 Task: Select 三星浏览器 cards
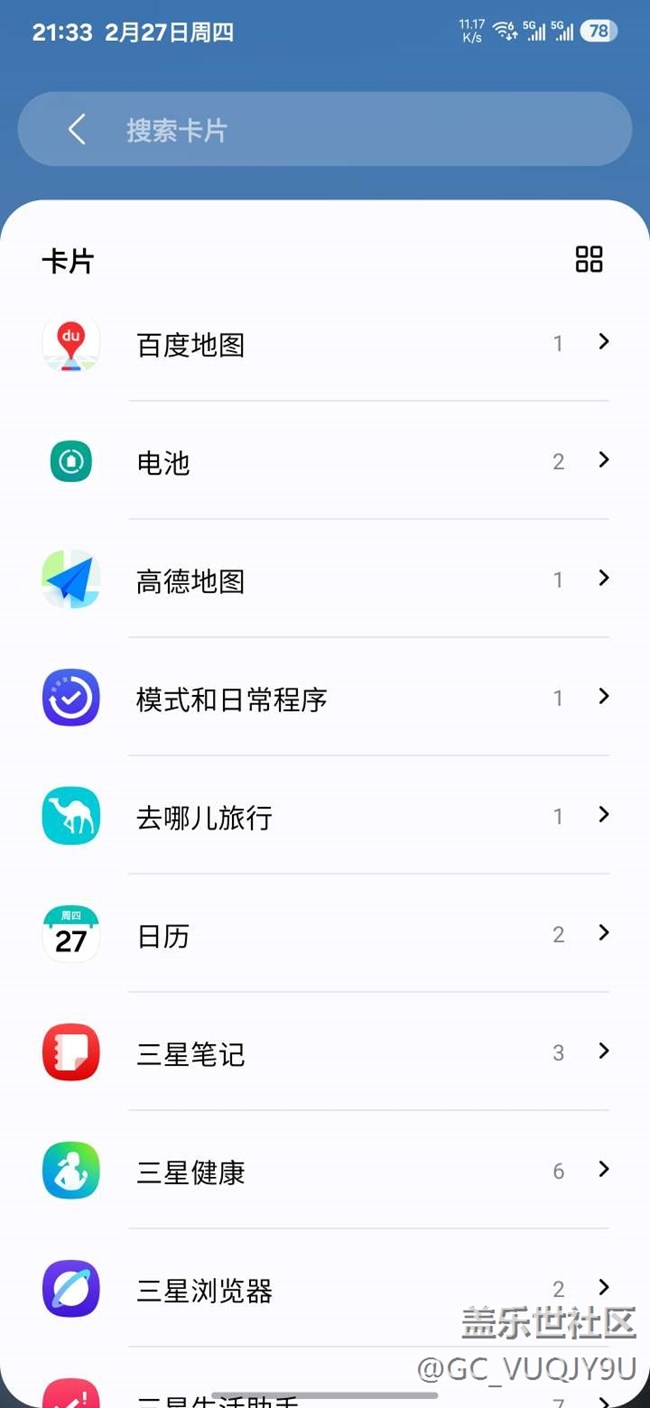pyautogui.click(x=325, y=1290)
